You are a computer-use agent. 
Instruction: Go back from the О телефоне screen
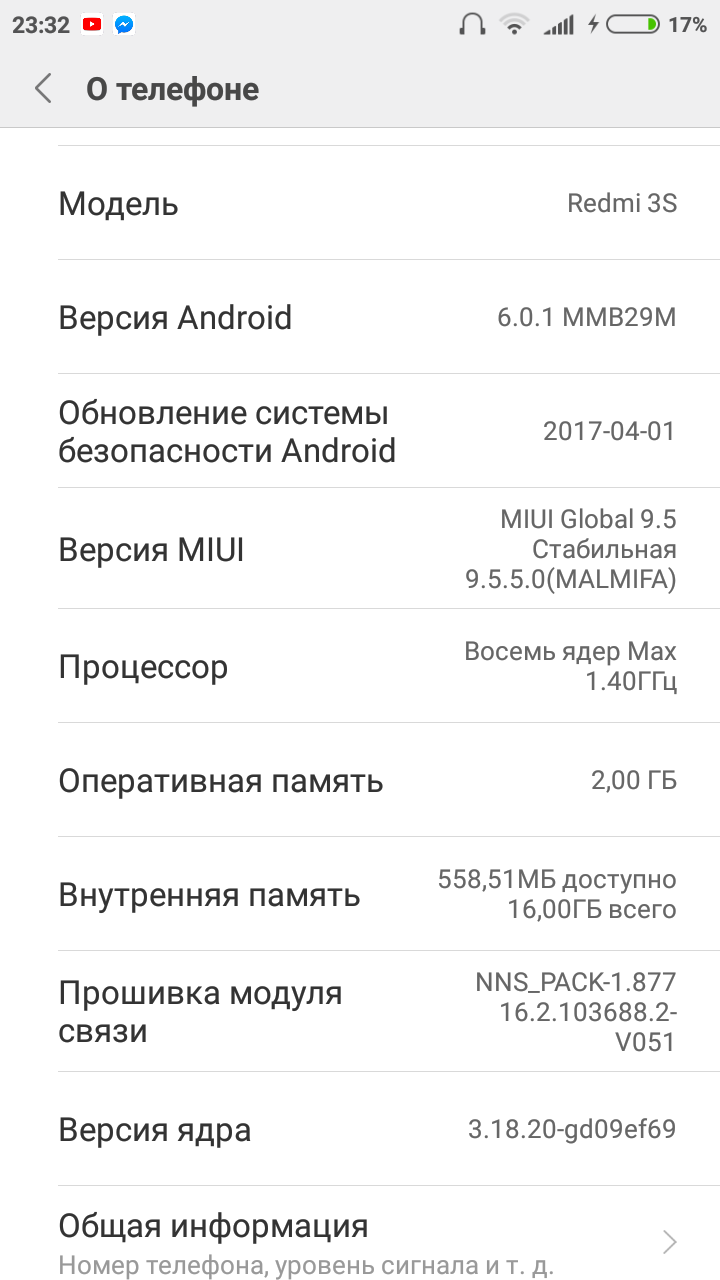(43, 89)
